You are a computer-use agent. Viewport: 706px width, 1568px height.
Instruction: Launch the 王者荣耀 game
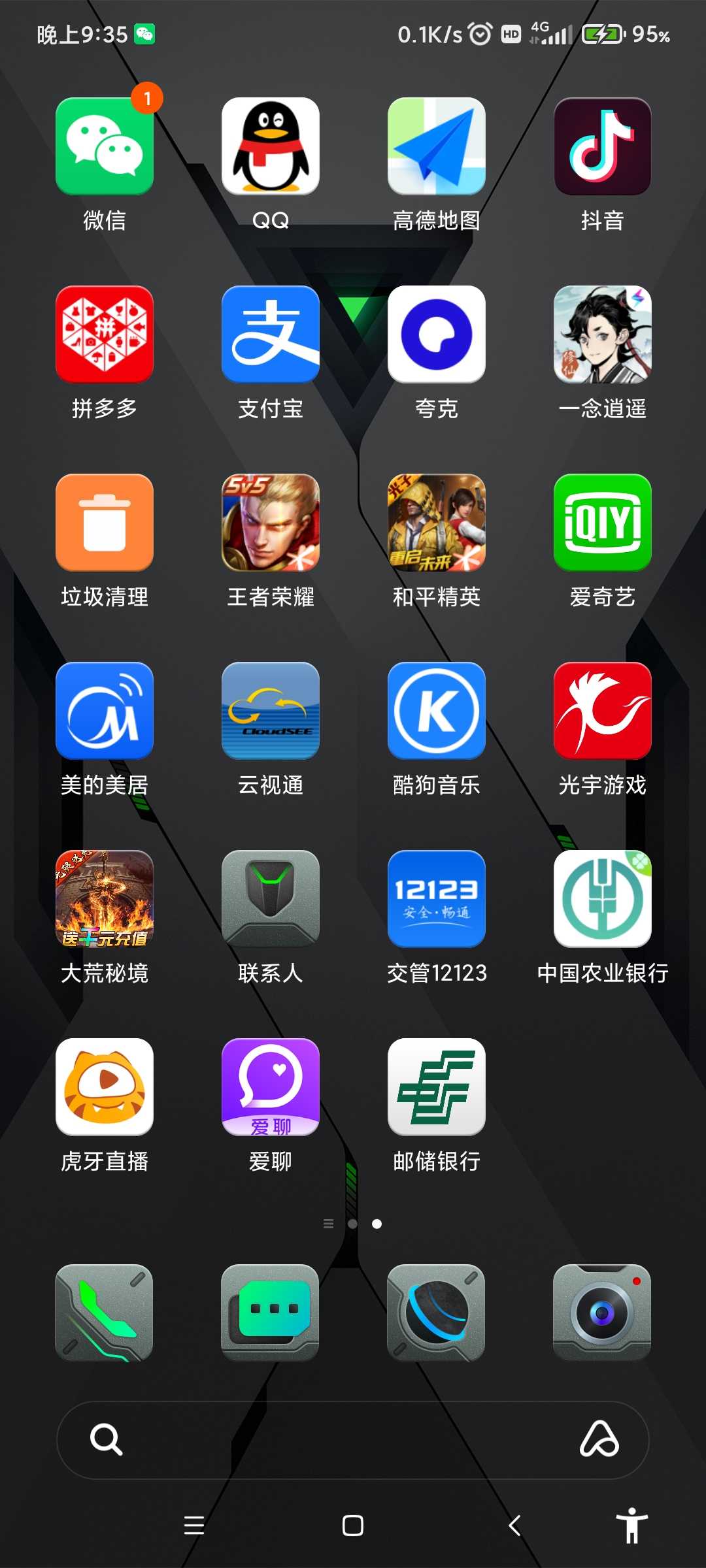point(271,523)
